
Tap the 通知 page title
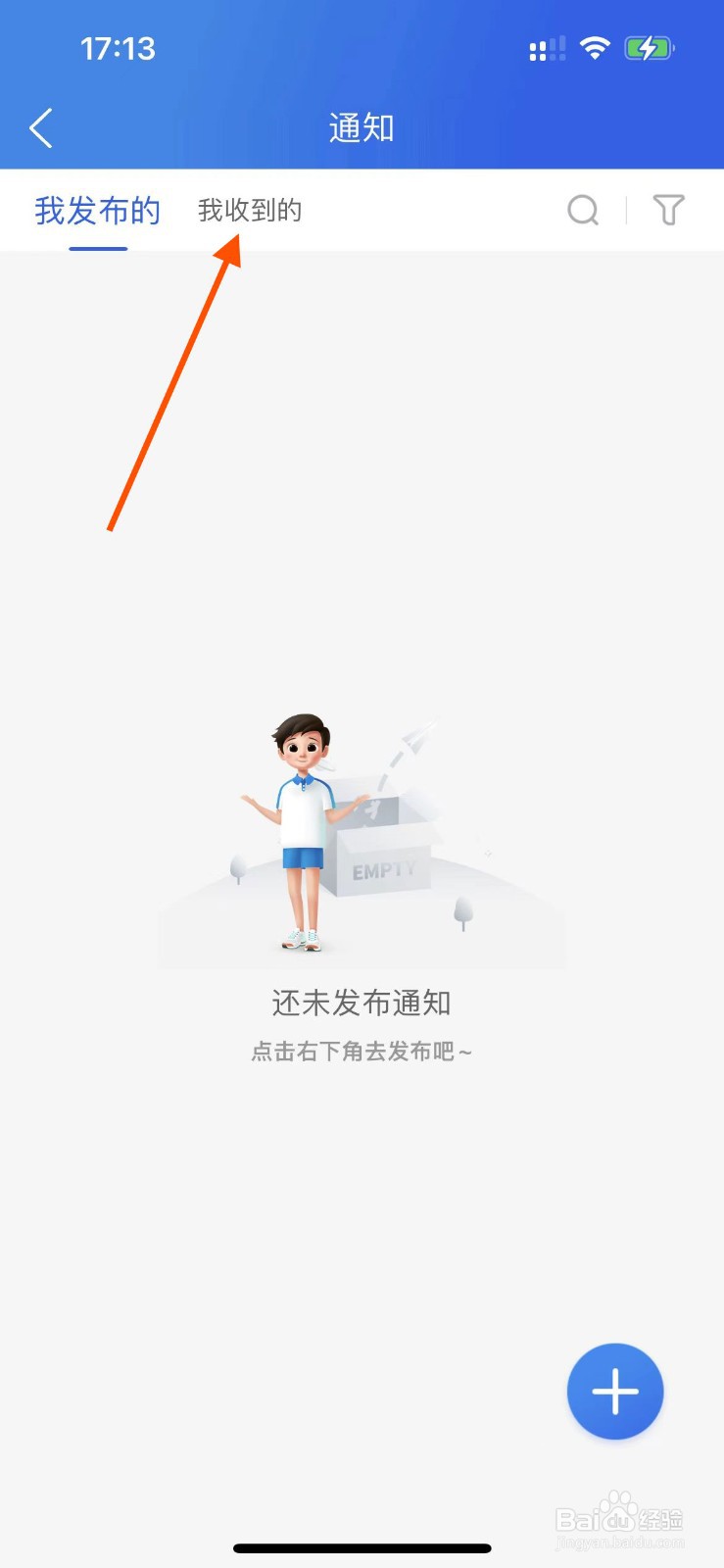[361, 127]
